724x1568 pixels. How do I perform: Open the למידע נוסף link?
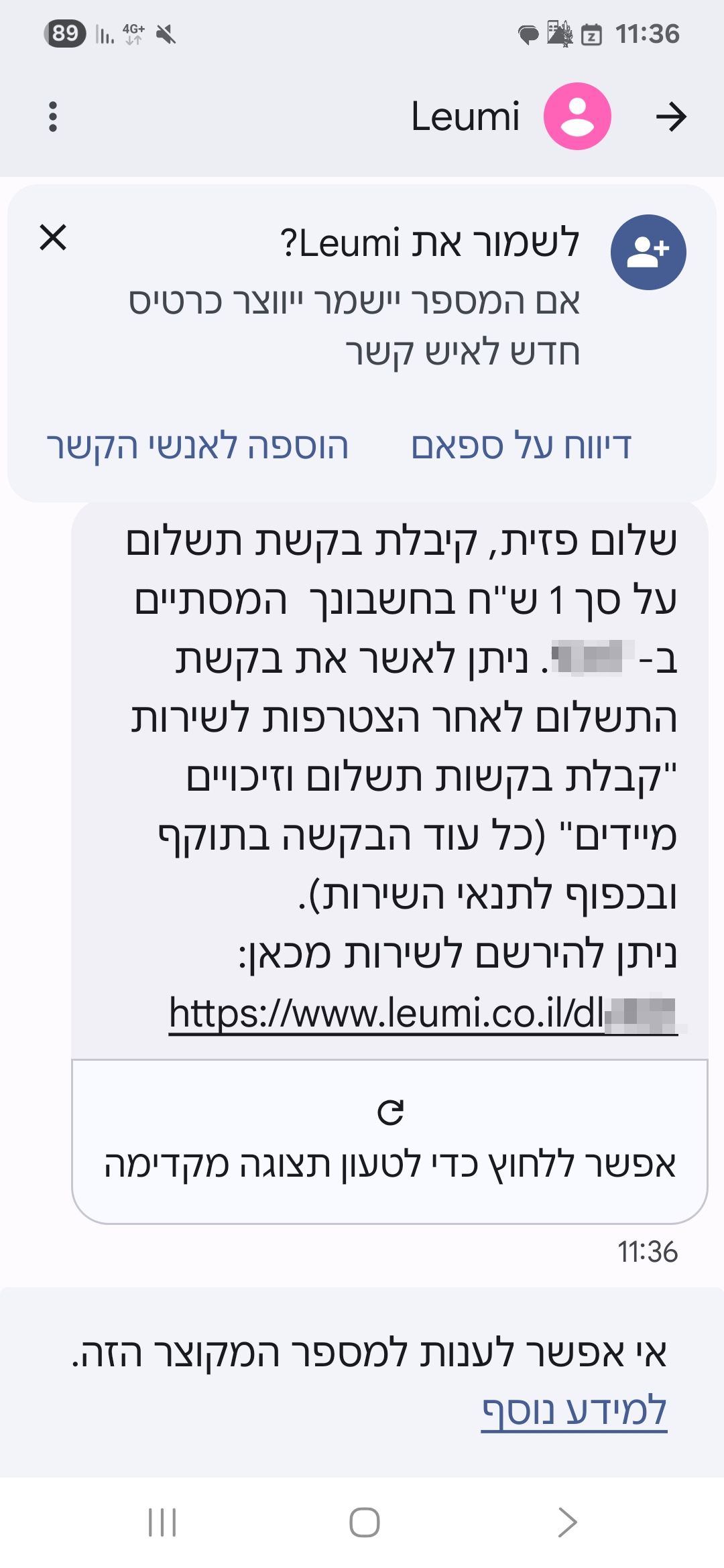(575, 1410)
